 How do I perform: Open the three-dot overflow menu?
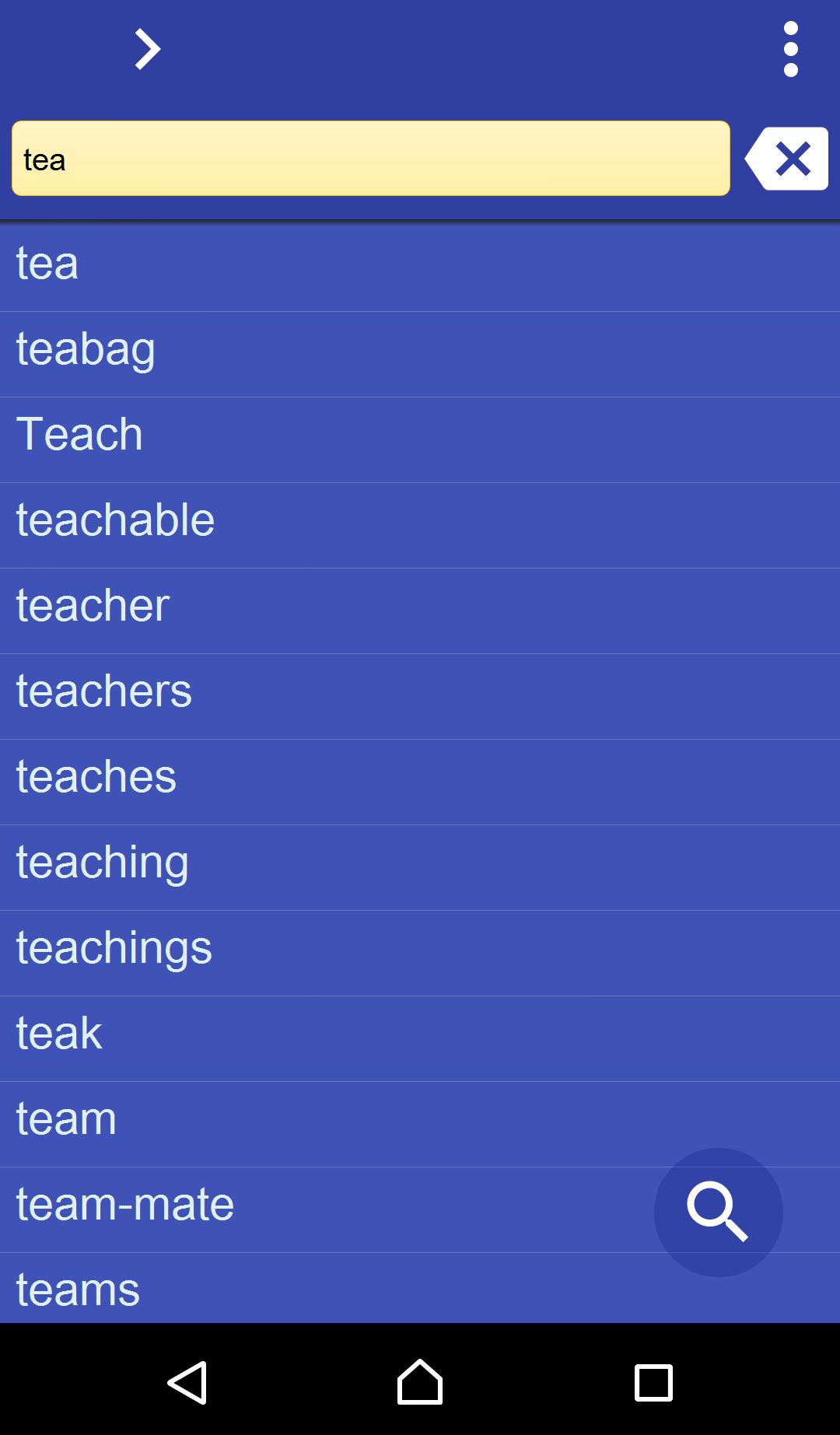pyautogui.click(x=791, y=49)
